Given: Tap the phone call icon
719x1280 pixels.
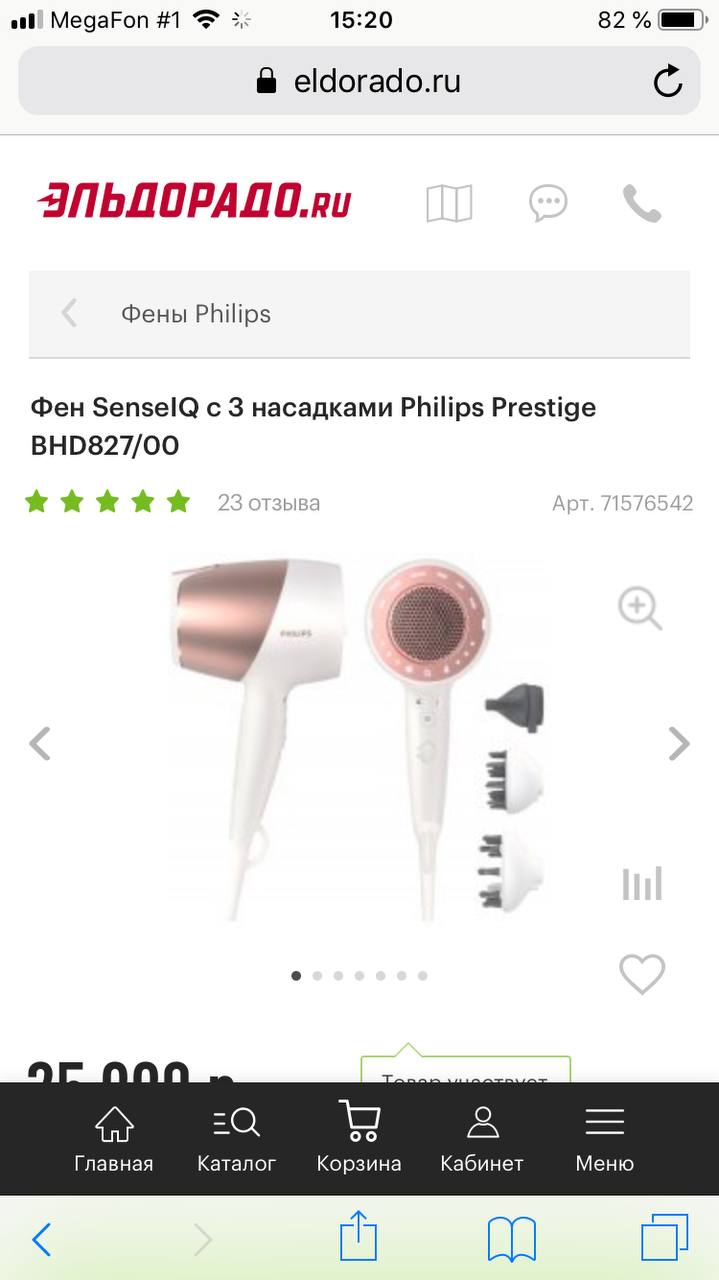Looking at the screenshot, I should click(x=642, y=203).
